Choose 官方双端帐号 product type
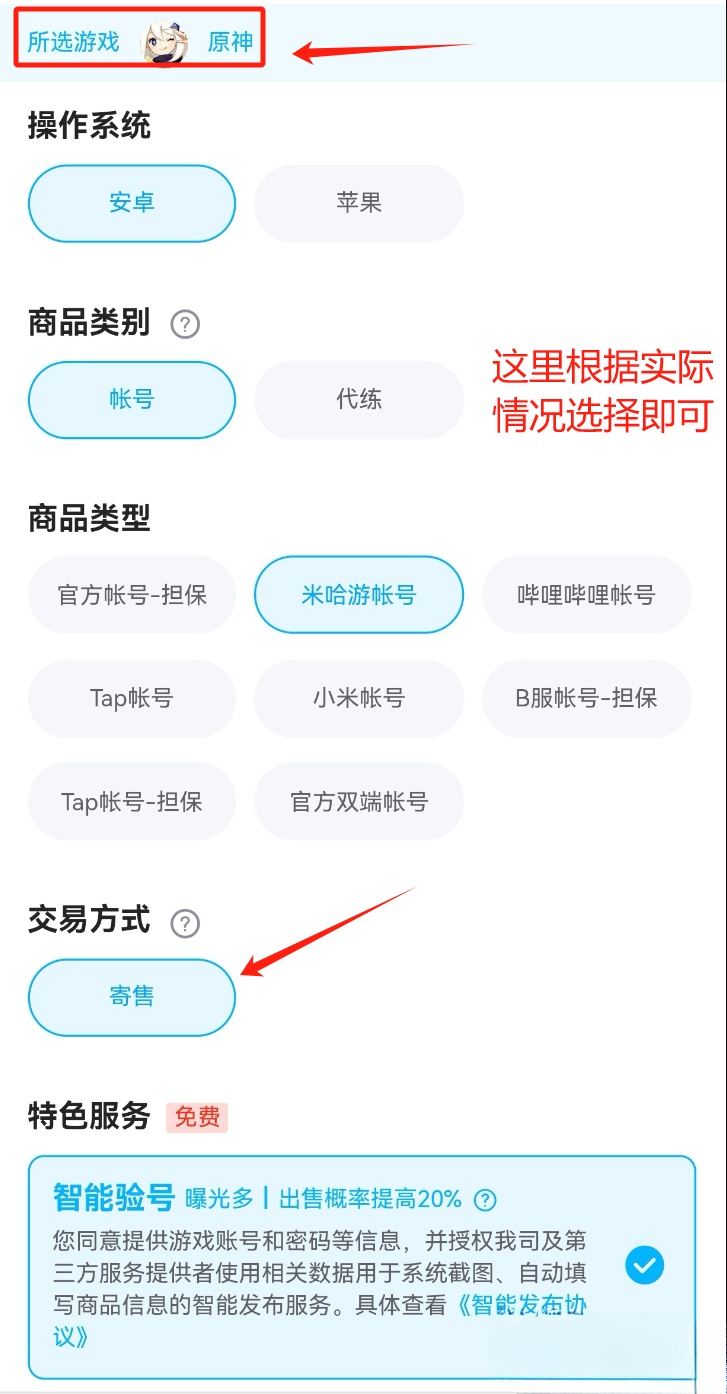This screenshot has height=1394, width=727. point(359,801)
